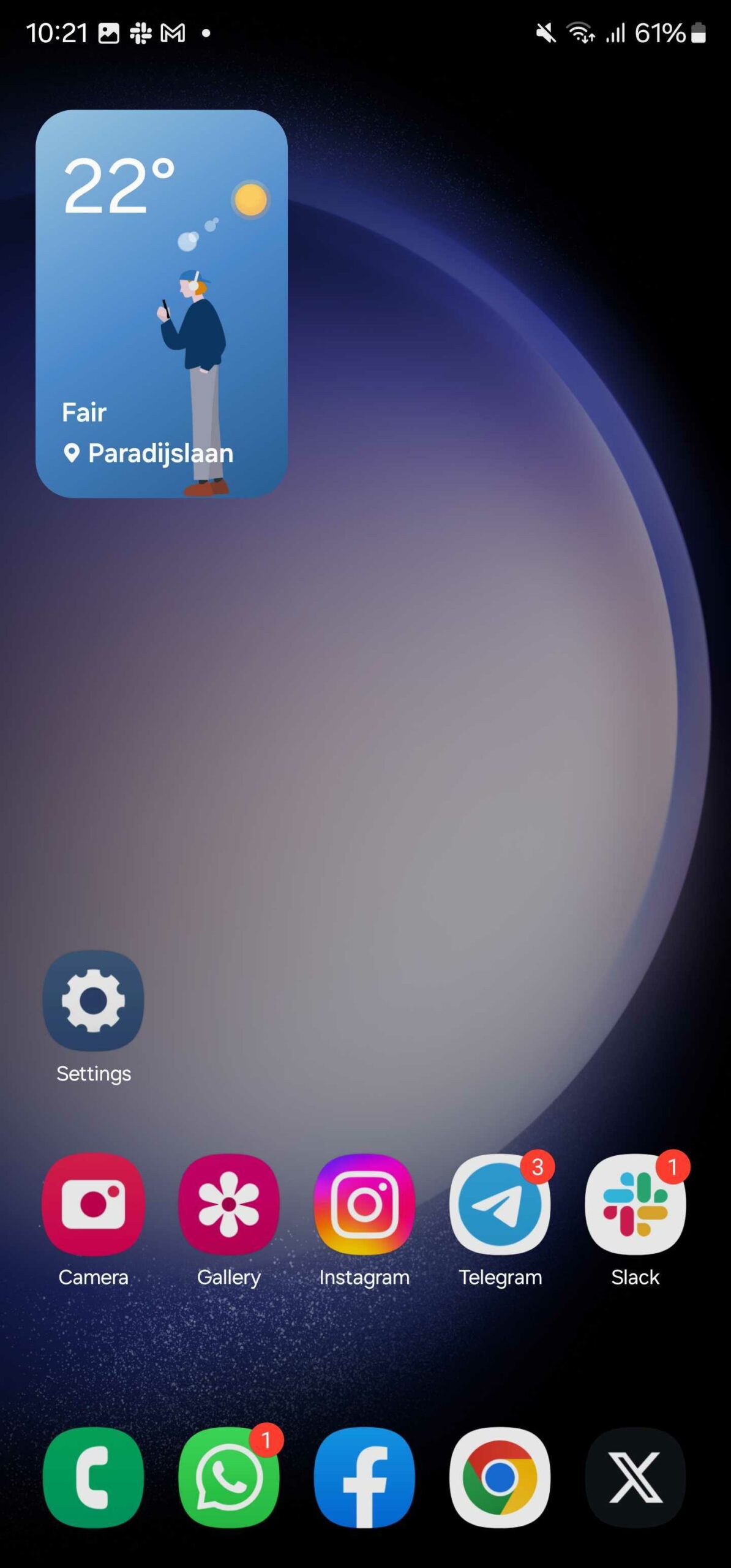Launch Instagram
The image size is (731, 1568).
coord(364,1204)
